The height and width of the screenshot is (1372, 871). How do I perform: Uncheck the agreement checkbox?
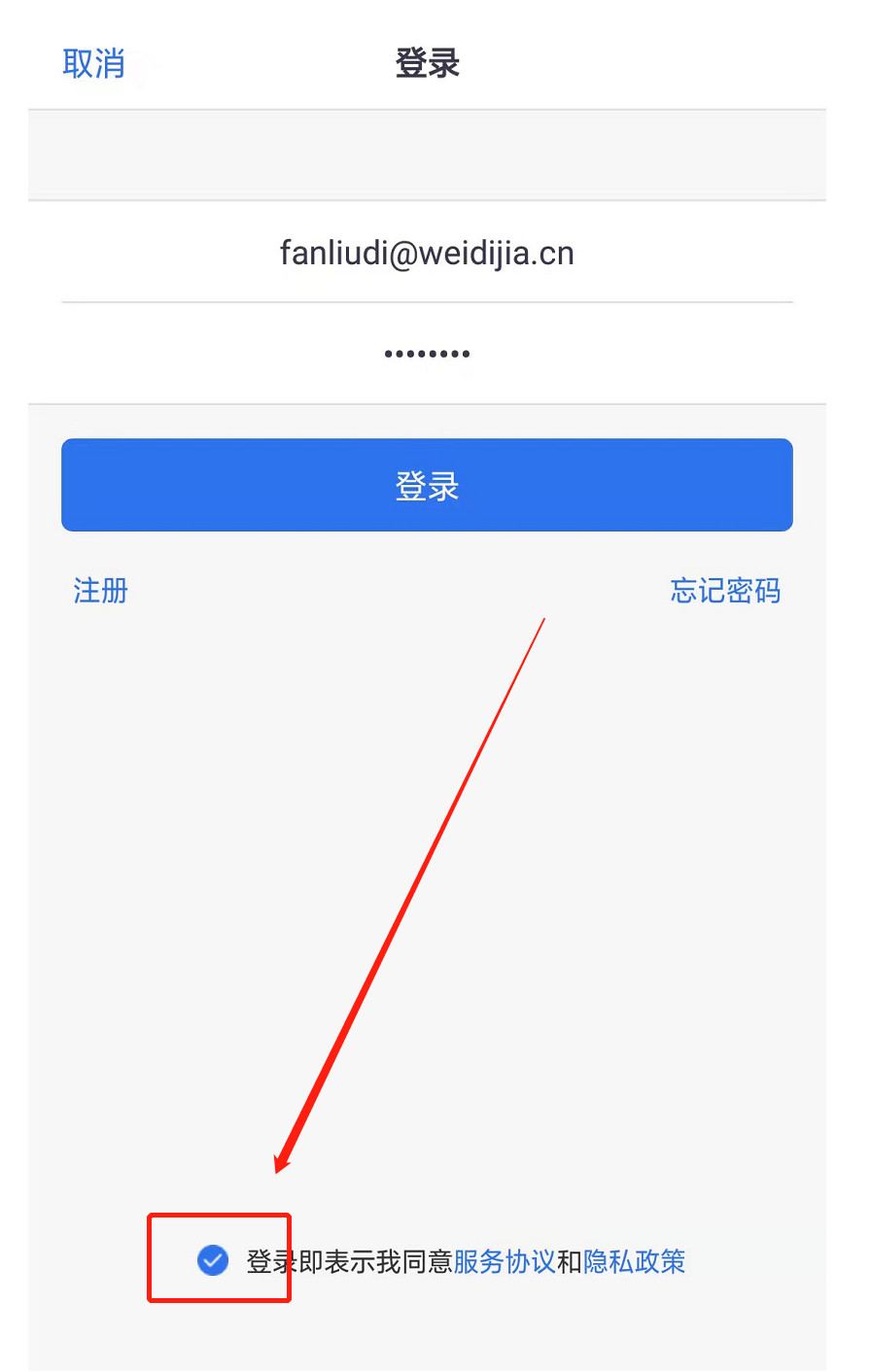click(x=213, y=1260)
